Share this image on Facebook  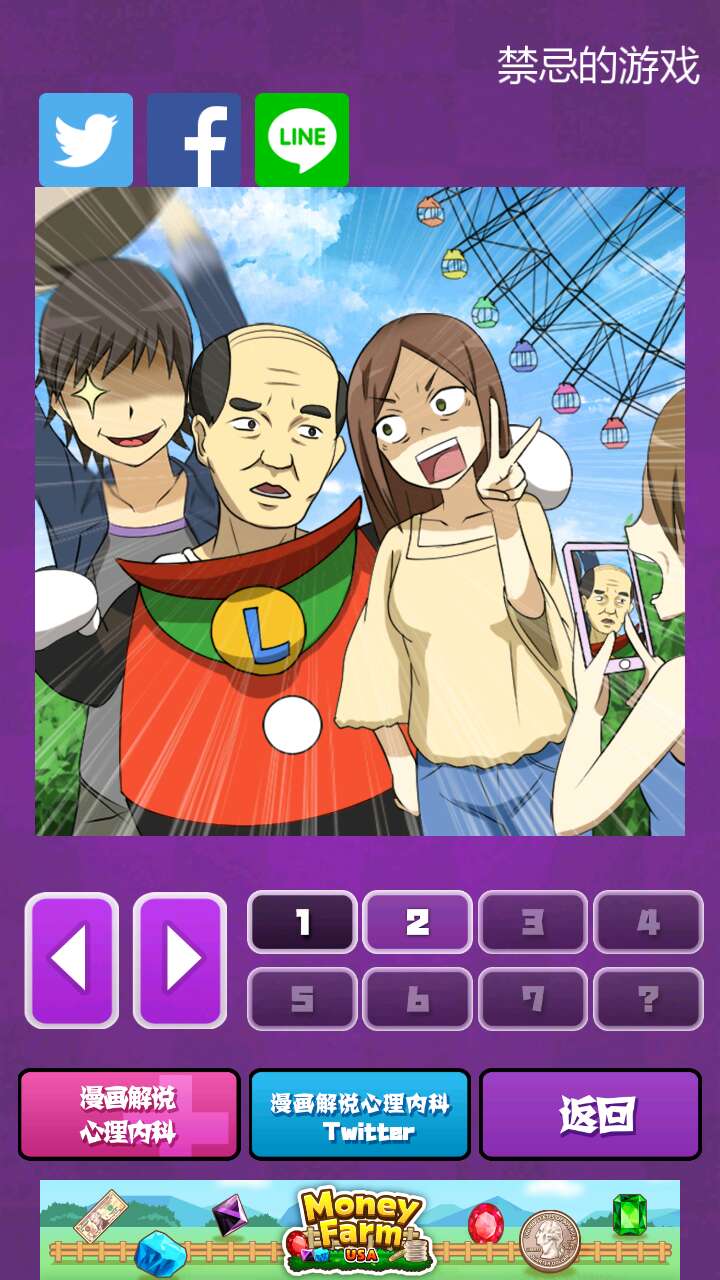(194, 140)
